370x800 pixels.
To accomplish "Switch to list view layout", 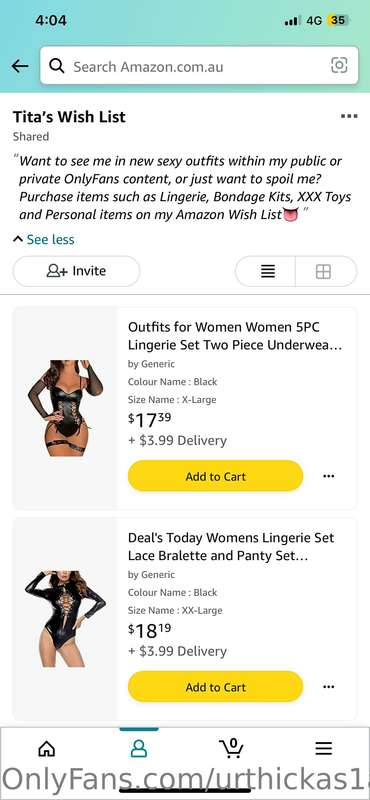I will coord(265,271).
